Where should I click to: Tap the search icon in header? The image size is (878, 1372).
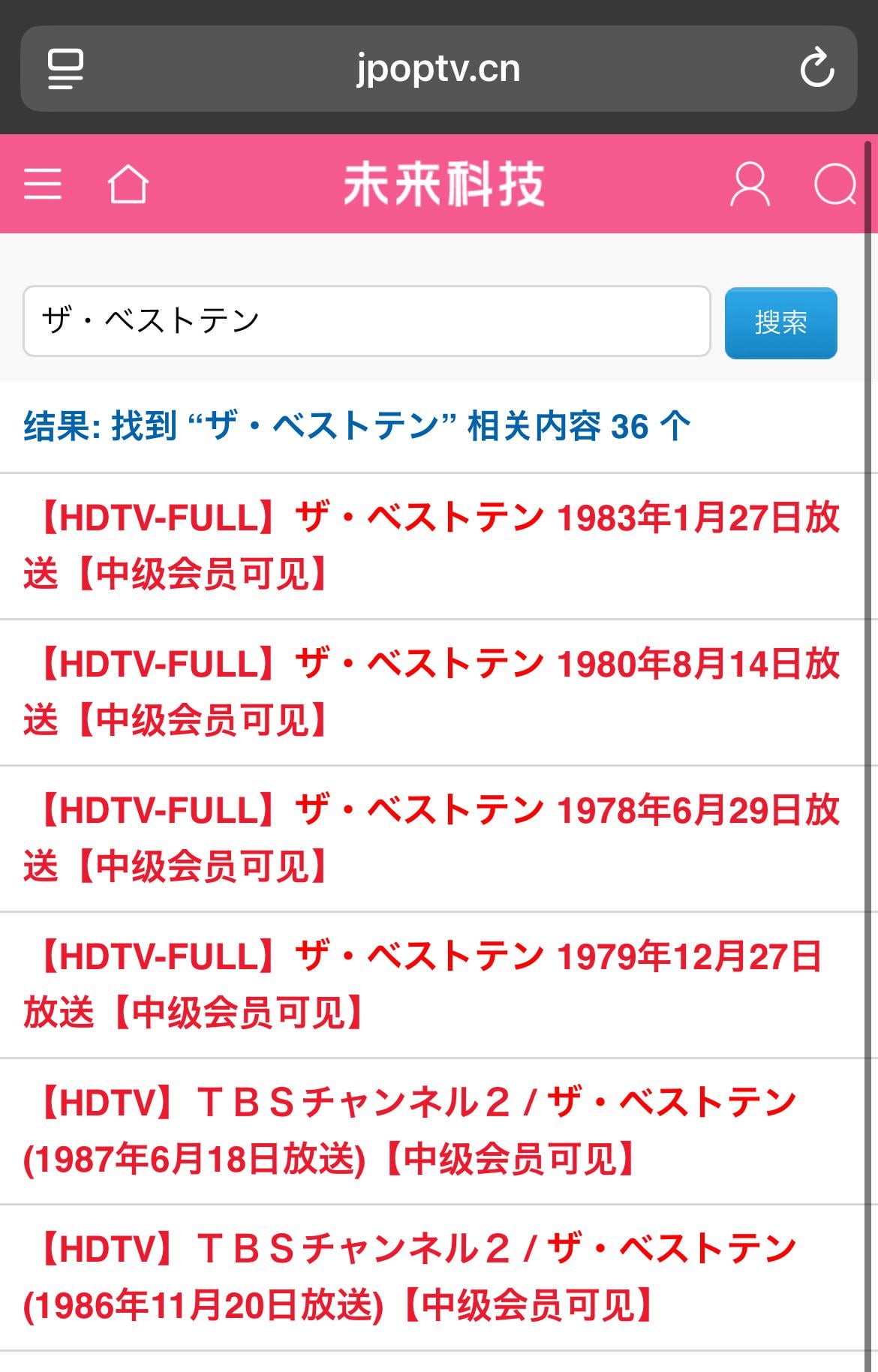point(834,184)
